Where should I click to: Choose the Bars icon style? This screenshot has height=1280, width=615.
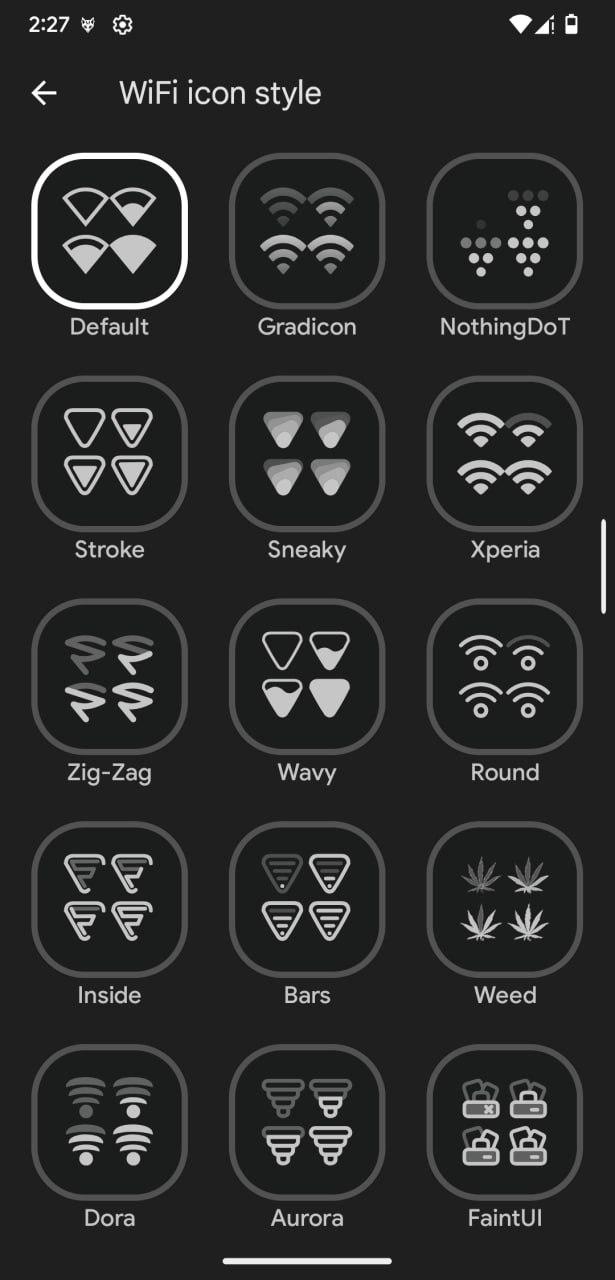[307, 899]
